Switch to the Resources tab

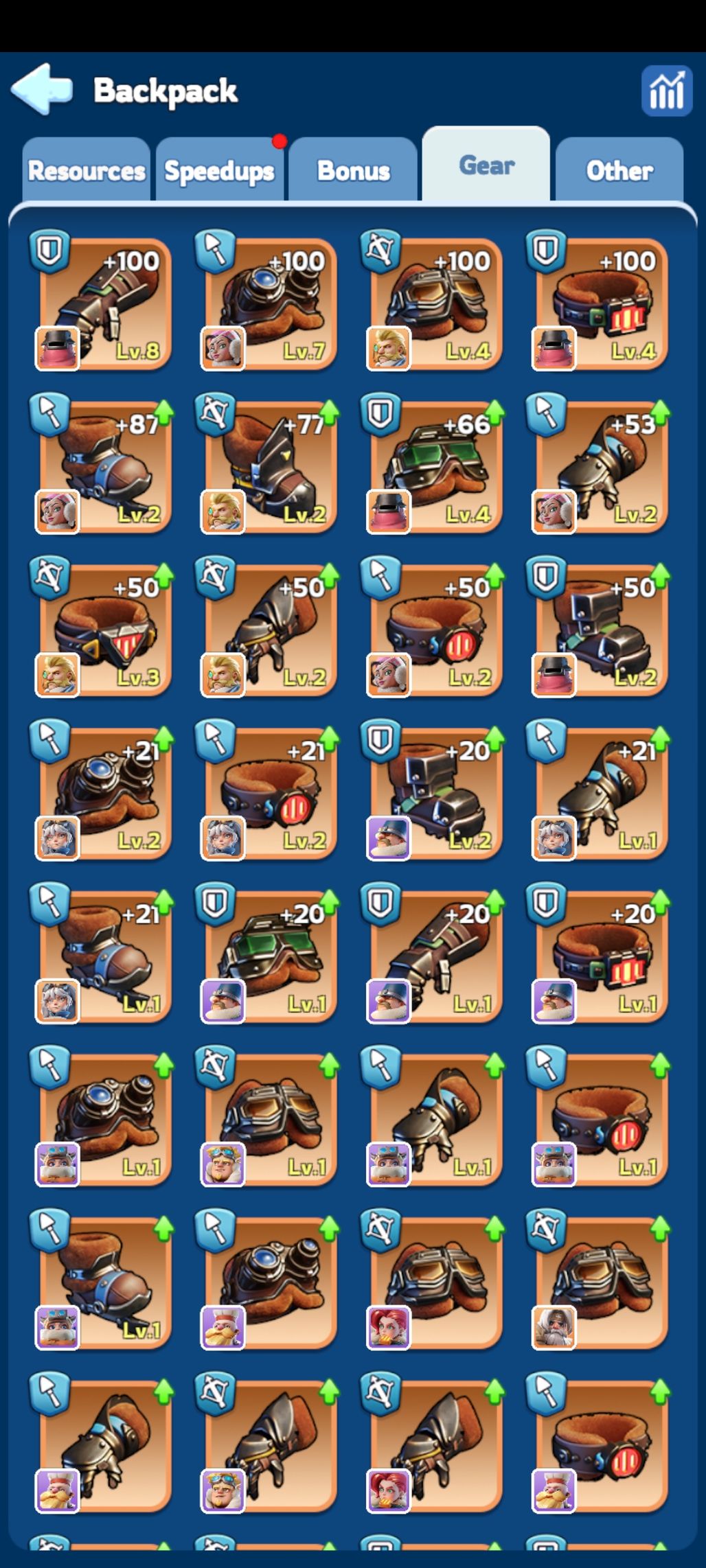point(87,170)
